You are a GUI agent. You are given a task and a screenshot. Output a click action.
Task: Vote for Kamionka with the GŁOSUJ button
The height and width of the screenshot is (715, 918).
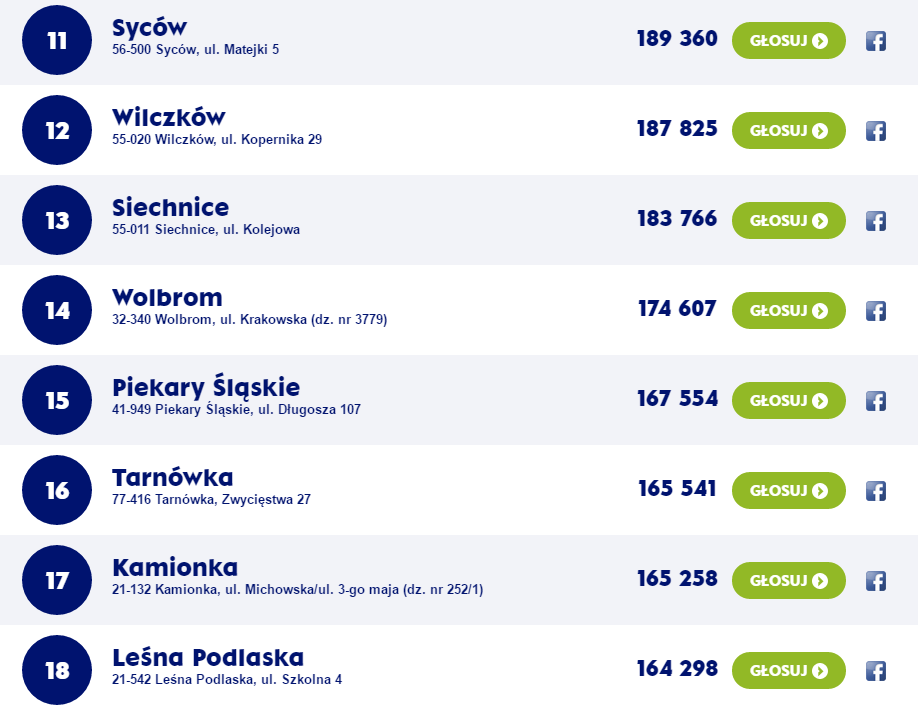[788, 581]
